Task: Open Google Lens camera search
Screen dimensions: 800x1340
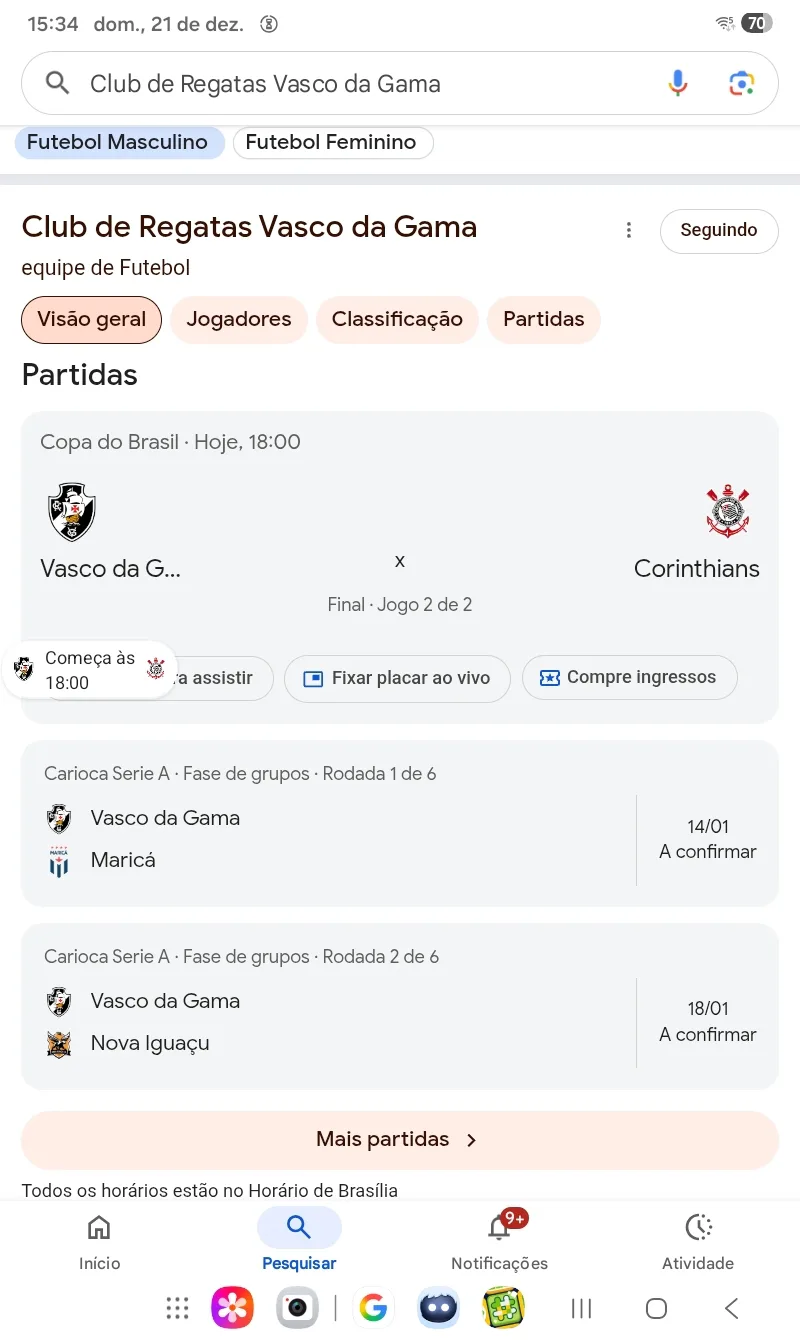Action: pos(741,84)
